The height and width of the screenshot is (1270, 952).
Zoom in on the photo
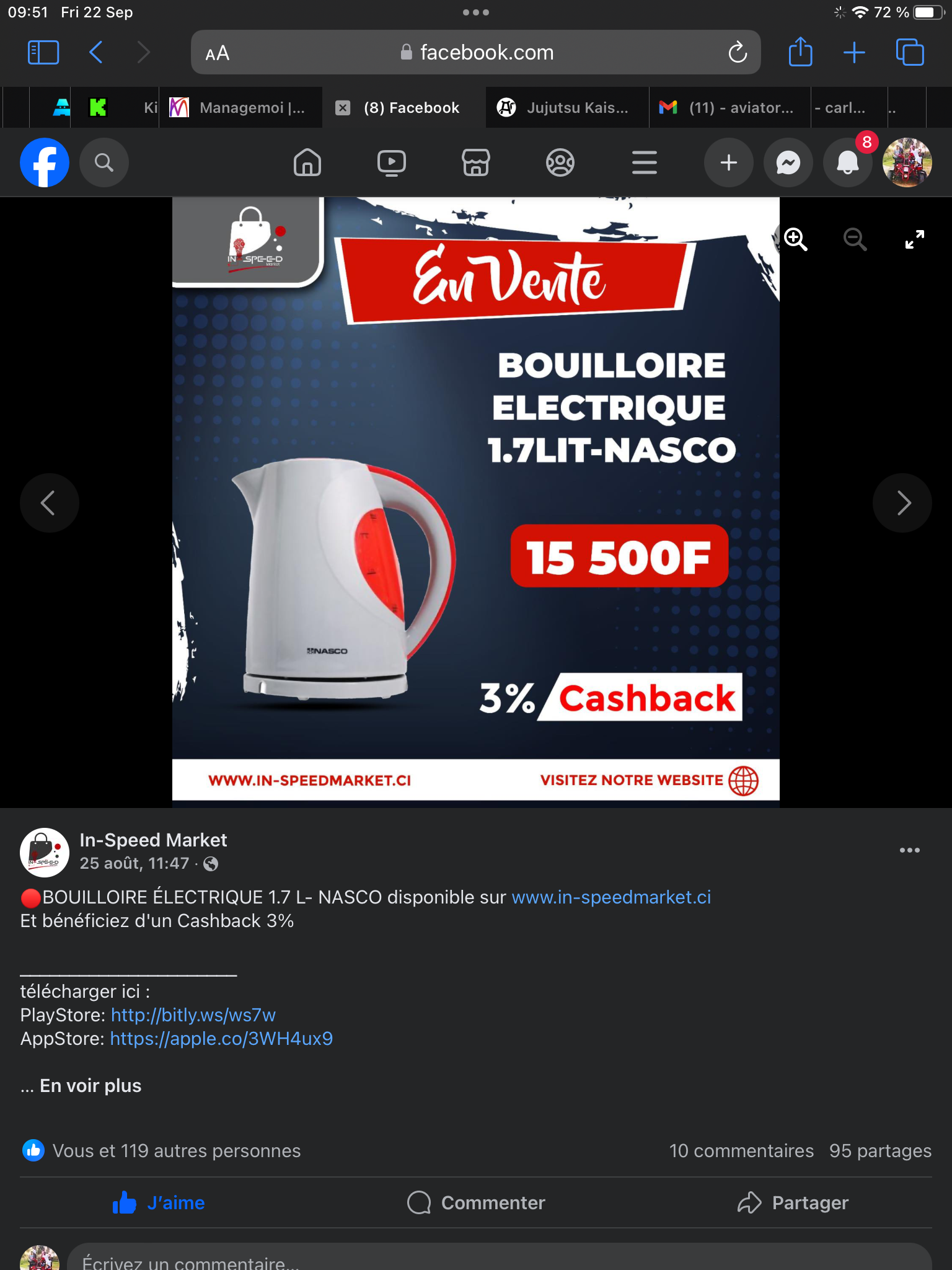(x=796, y=239)
